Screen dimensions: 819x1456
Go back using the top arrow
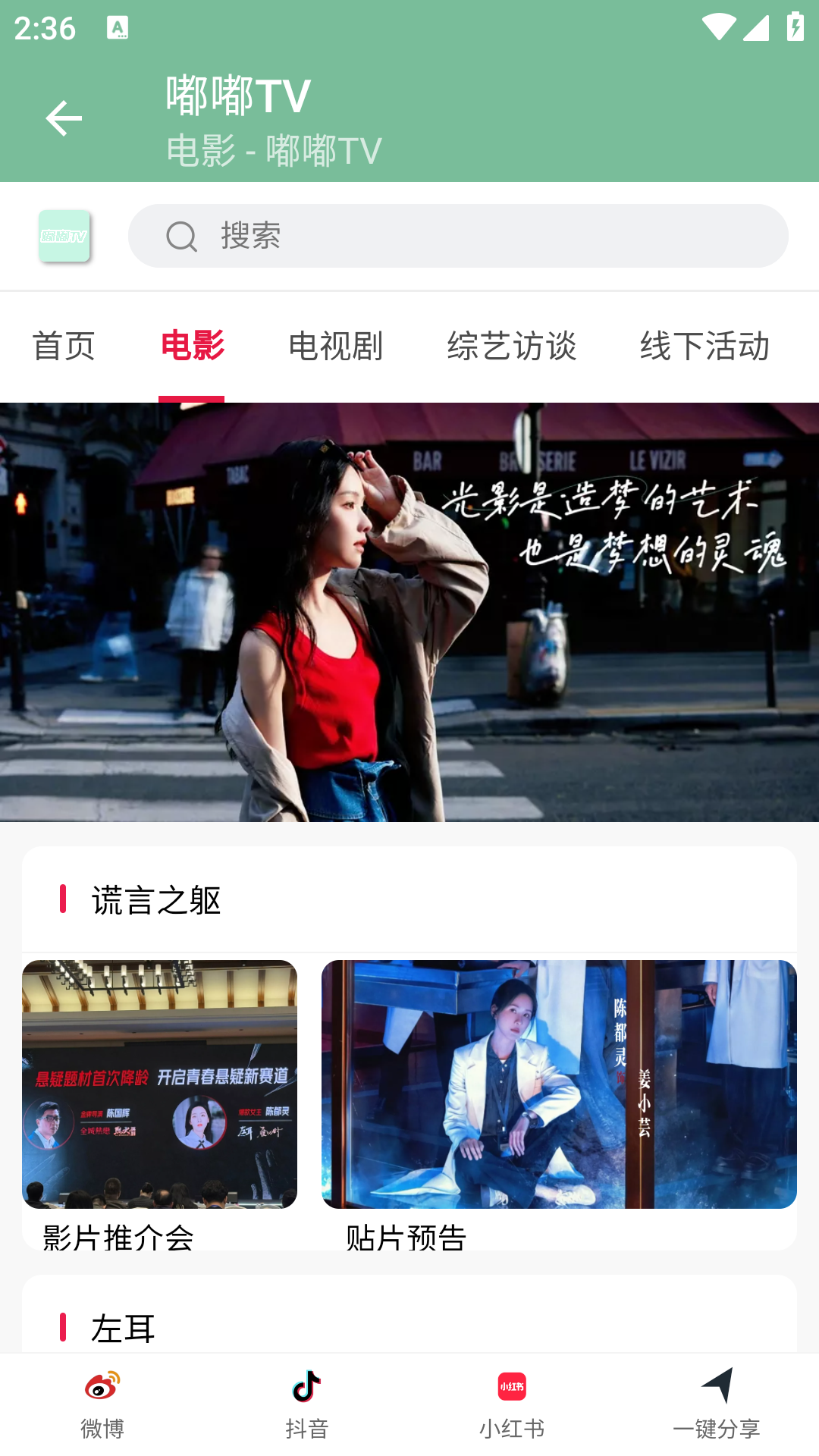pos(64,118)
